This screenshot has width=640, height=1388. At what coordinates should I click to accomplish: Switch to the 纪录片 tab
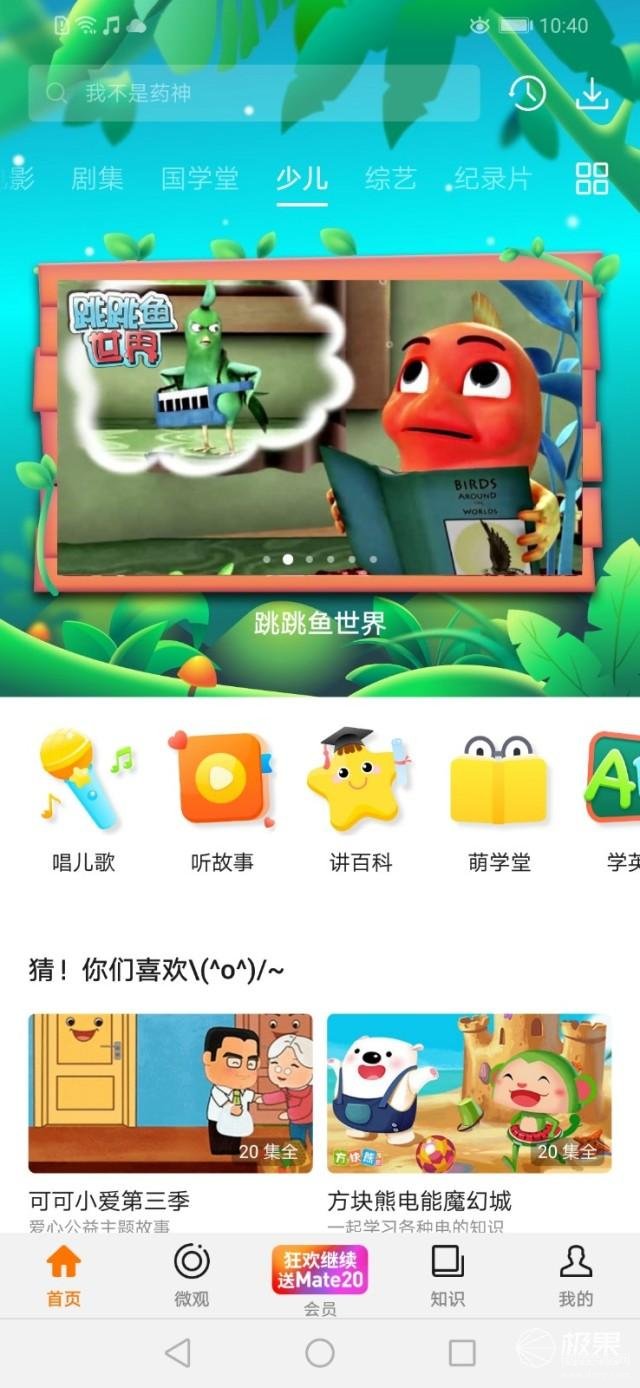click(x=493, y=179)
